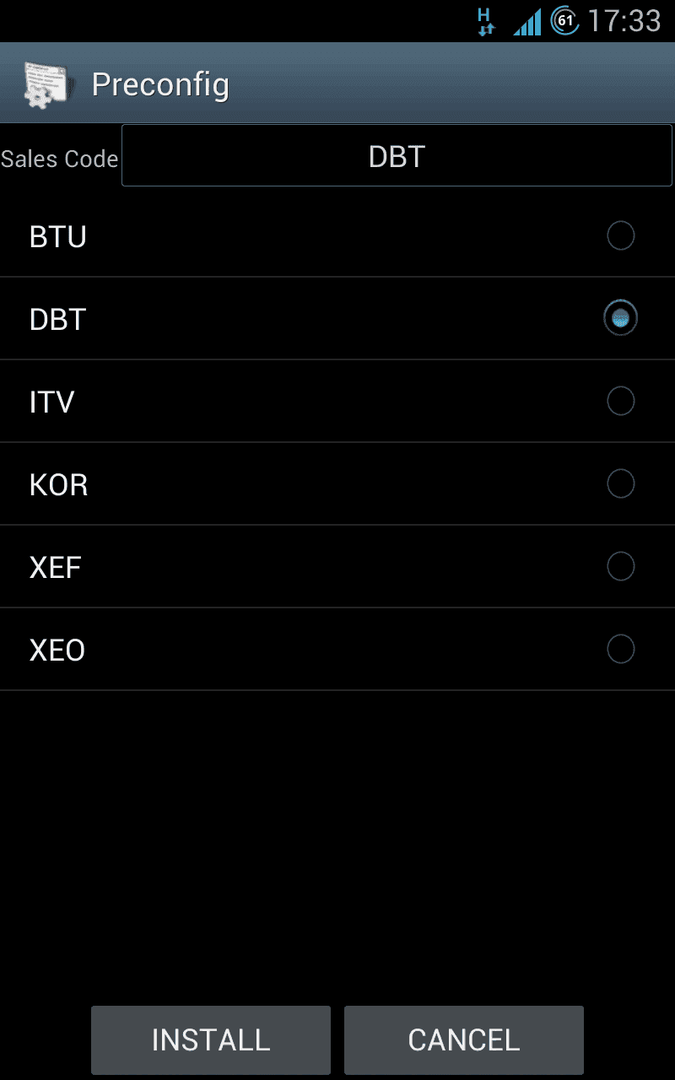Tap the Sales Code input field
This screenshot has width=675, height=1080.
pos(397,156)
